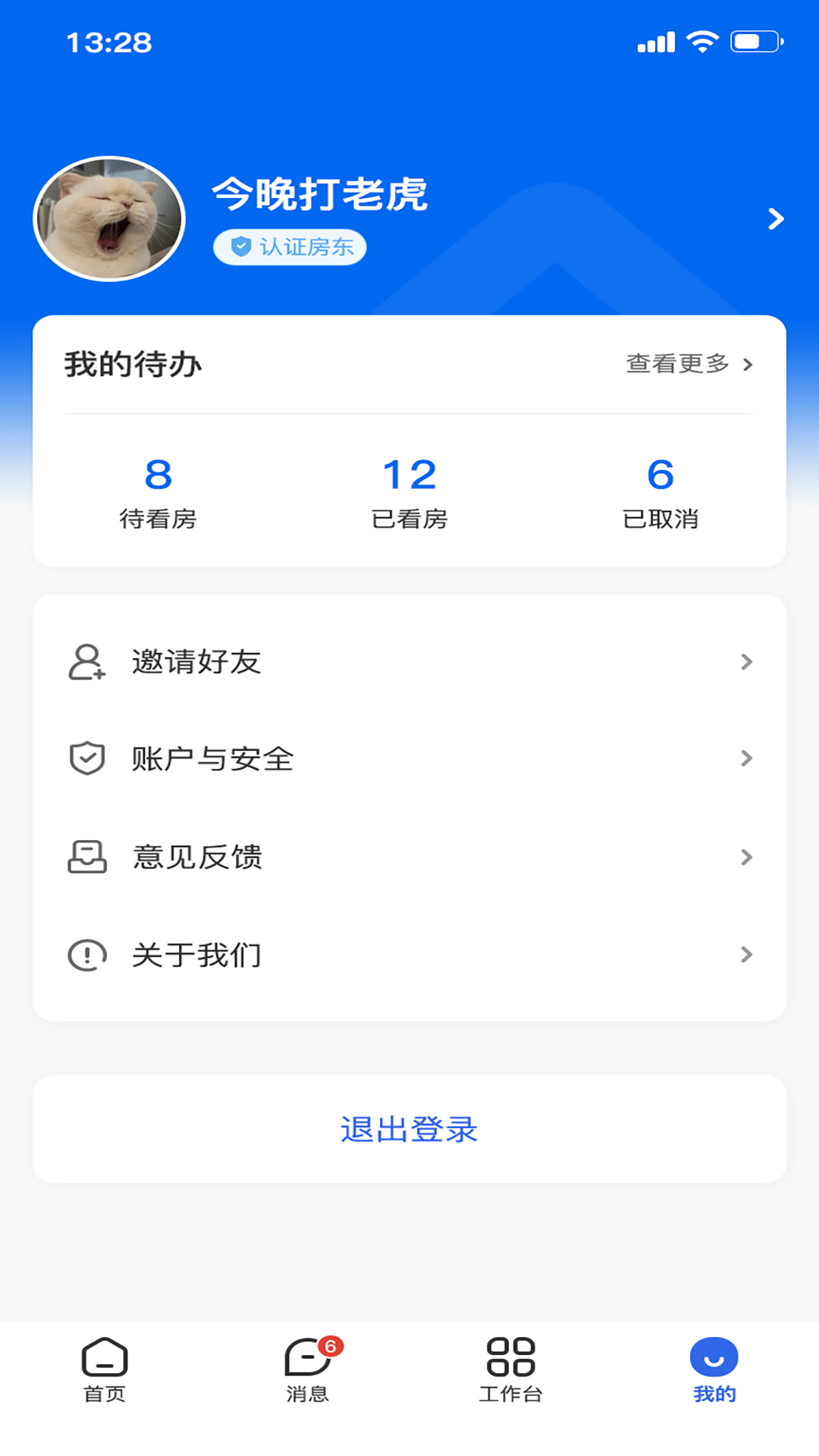Tap the battery indicator
The image size is (819, 1456).
pyautogui.click(x=755, y=42)
